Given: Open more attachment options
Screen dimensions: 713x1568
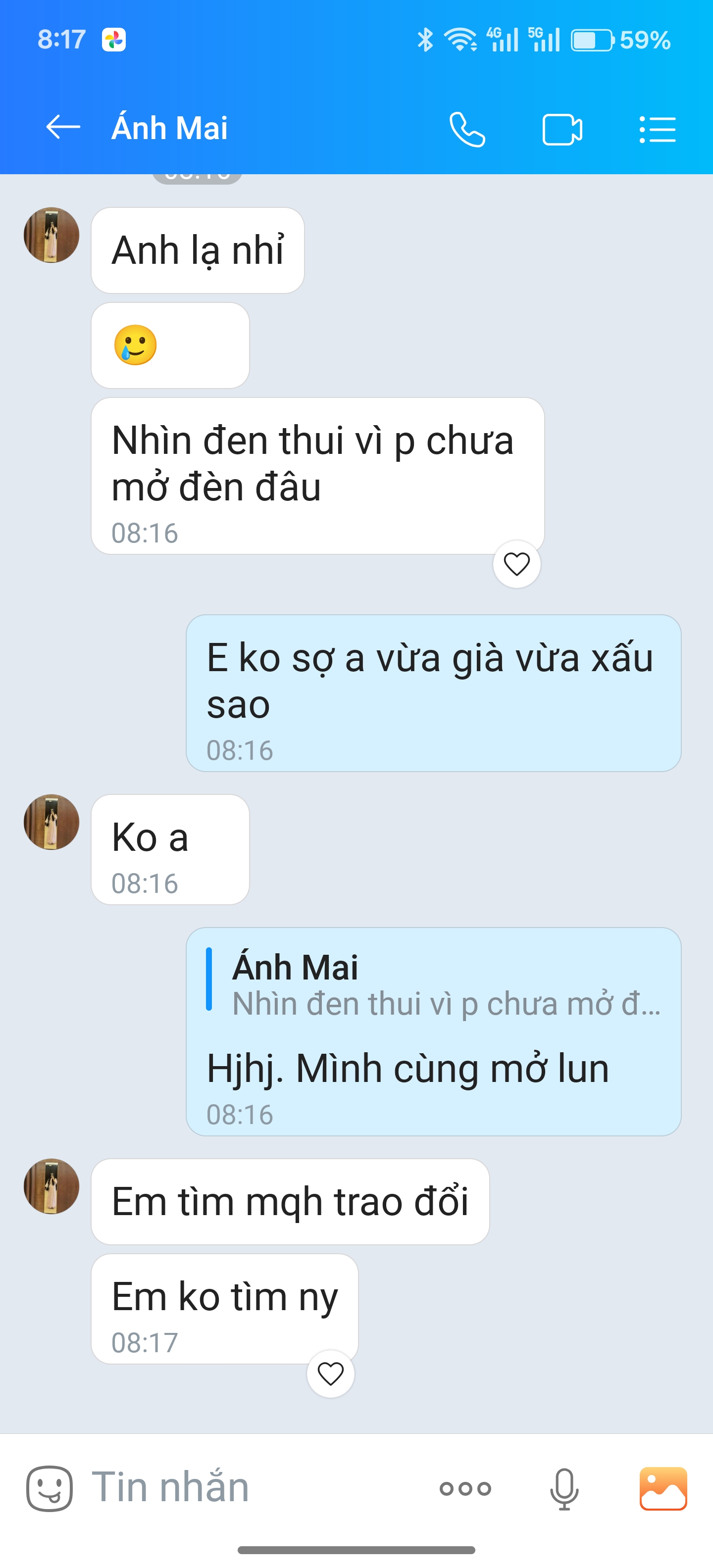Looking at the screenshot, I should tap(465, 1489).
